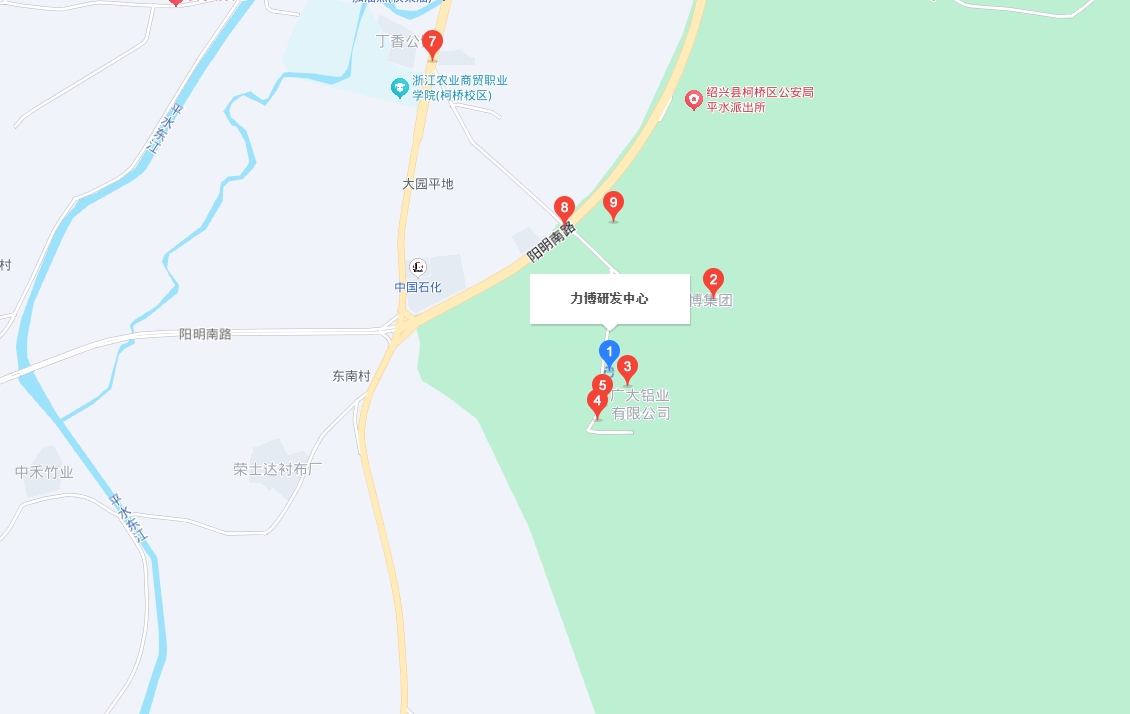The width and height of the screenshot is (1130, 714).
Task: Tap the 中国石化 gas station icon
Action: [x=418, y=267]
